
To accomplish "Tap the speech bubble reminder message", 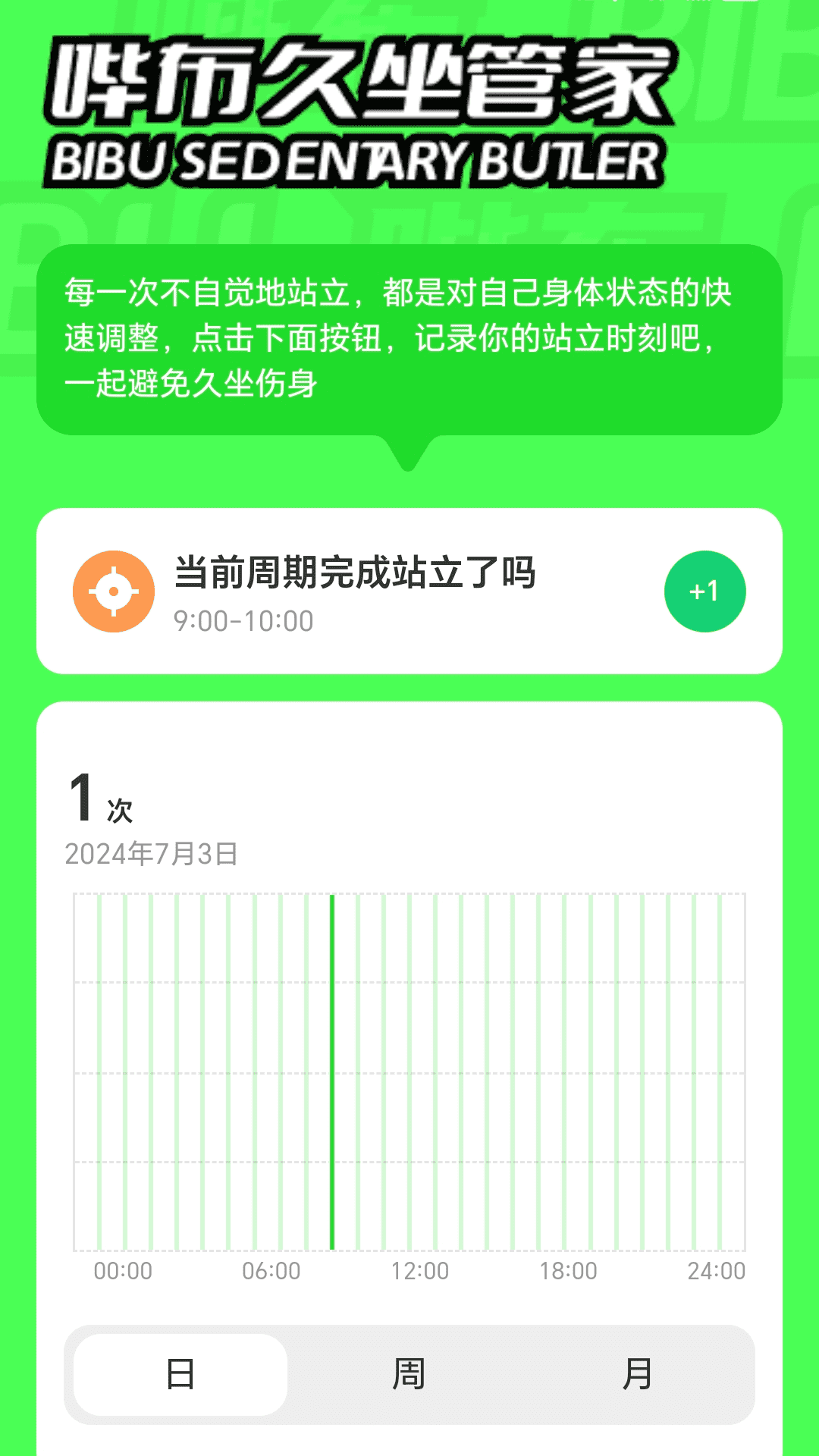I will pyautogui.click(x=409, y=341).
